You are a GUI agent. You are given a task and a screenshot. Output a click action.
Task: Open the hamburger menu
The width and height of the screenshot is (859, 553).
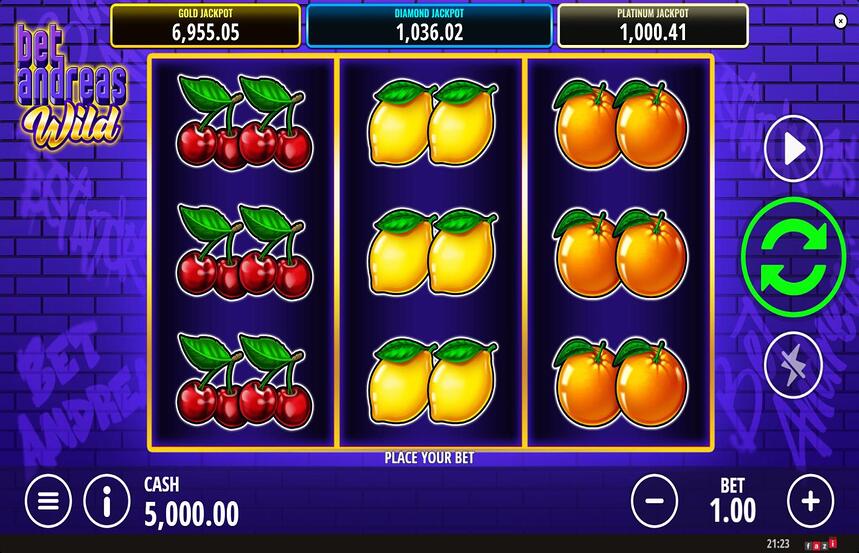point(48,500)
